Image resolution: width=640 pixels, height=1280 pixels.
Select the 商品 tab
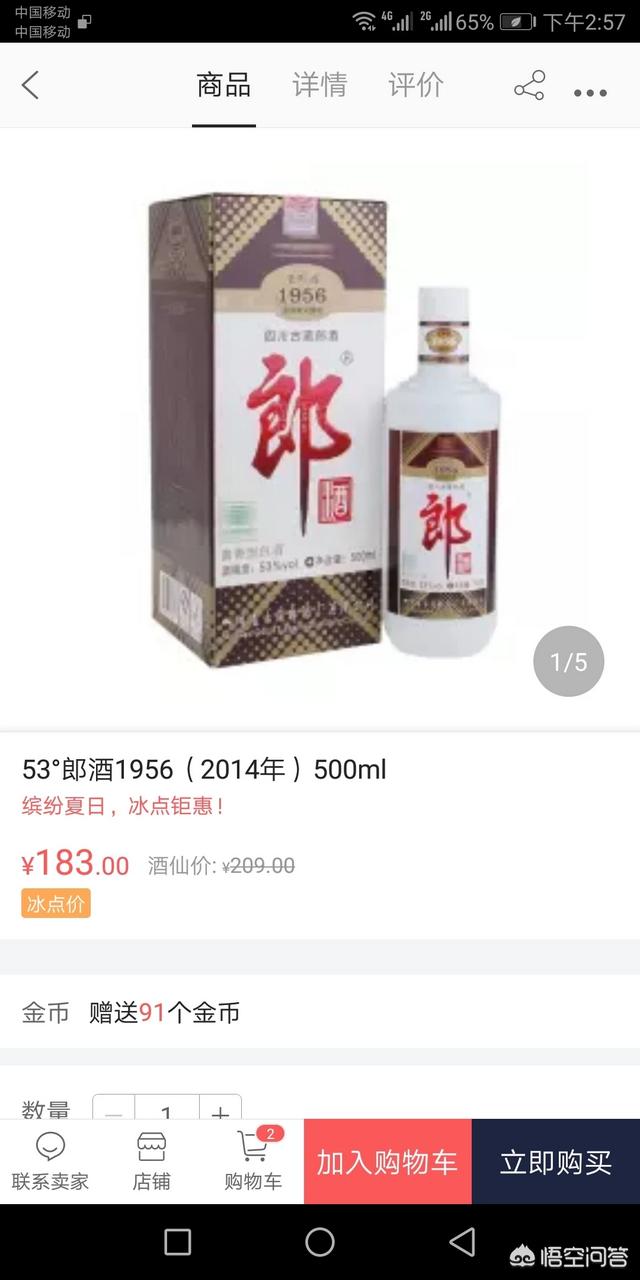click(223, 85)
